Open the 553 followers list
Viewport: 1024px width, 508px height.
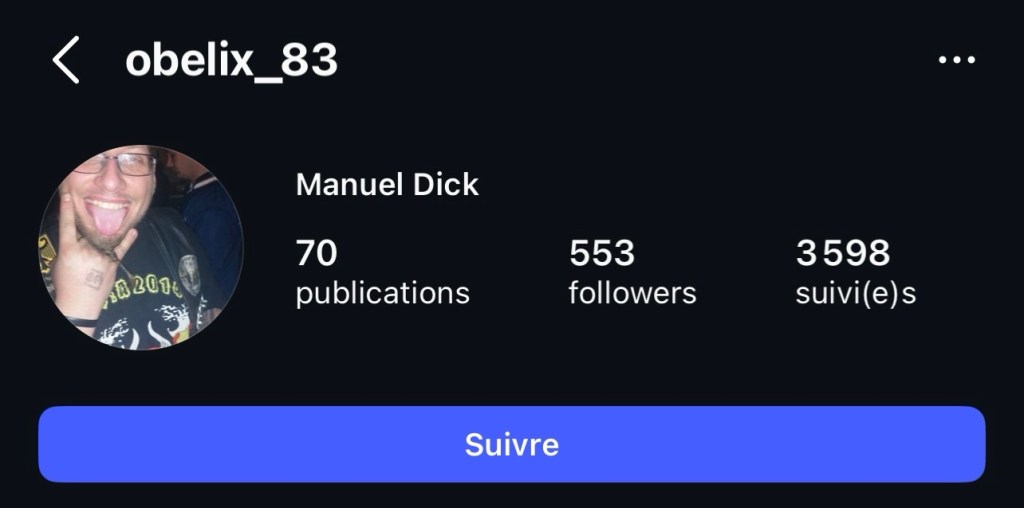coord(632,272)
